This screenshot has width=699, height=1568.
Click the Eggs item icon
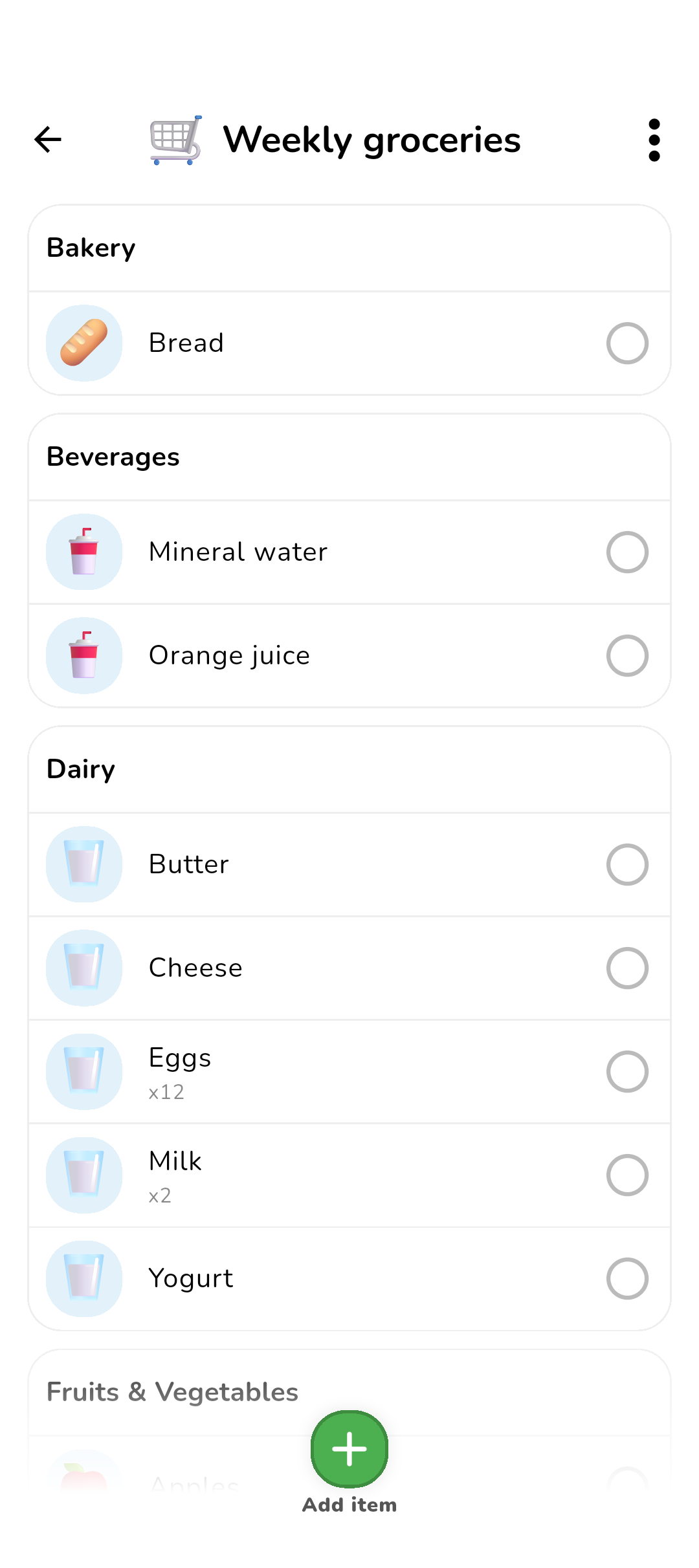click(x=83, y=1072)
